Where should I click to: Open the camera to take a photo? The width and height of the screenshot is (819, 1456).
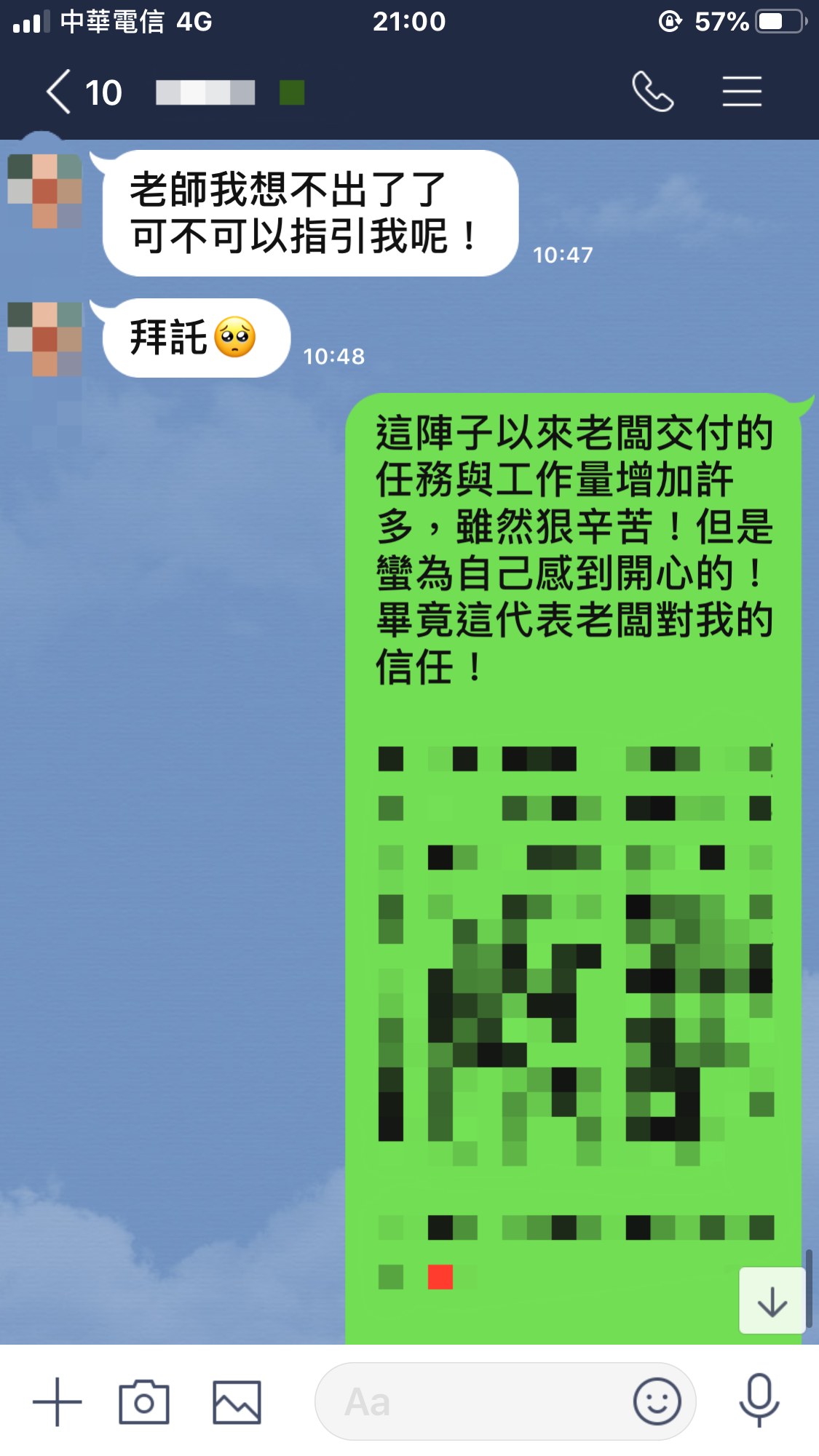coord(144,1401)
